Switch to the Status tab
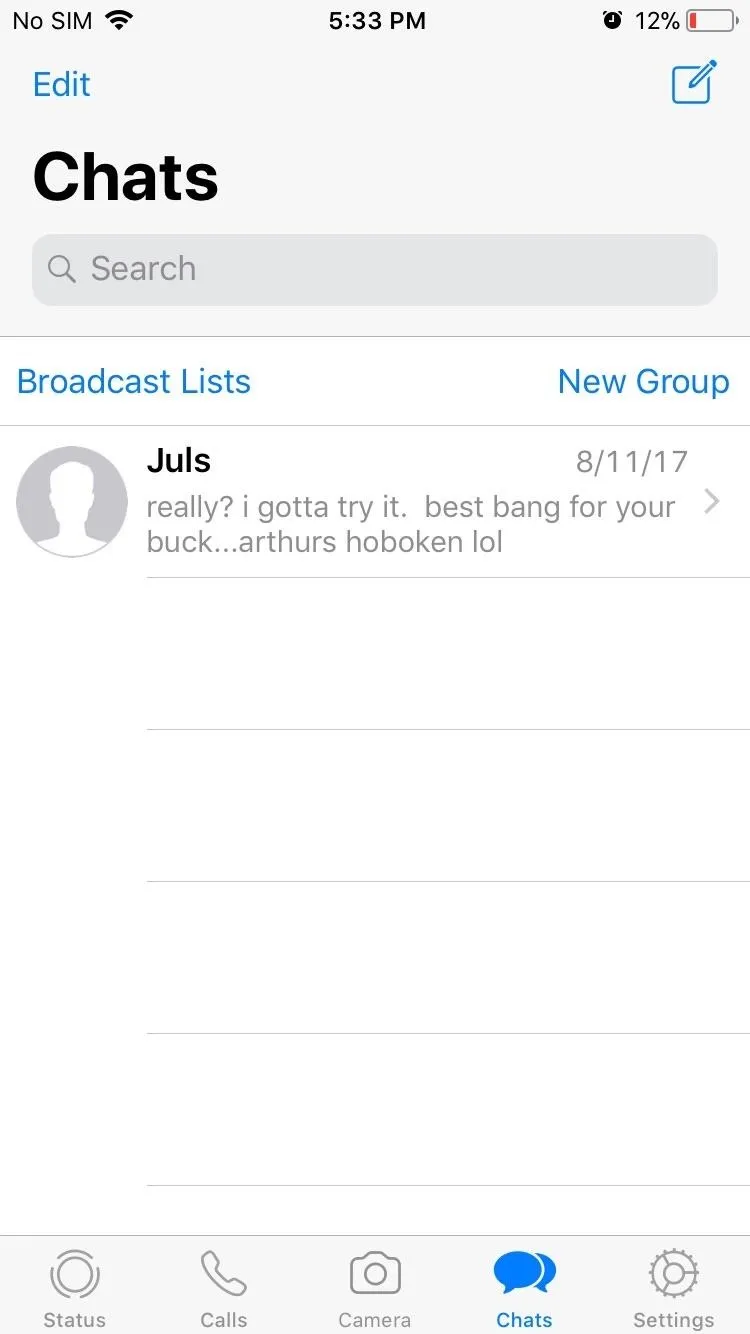Image resolution: width=750 pixels, height=1334 pixels. 75,1289
